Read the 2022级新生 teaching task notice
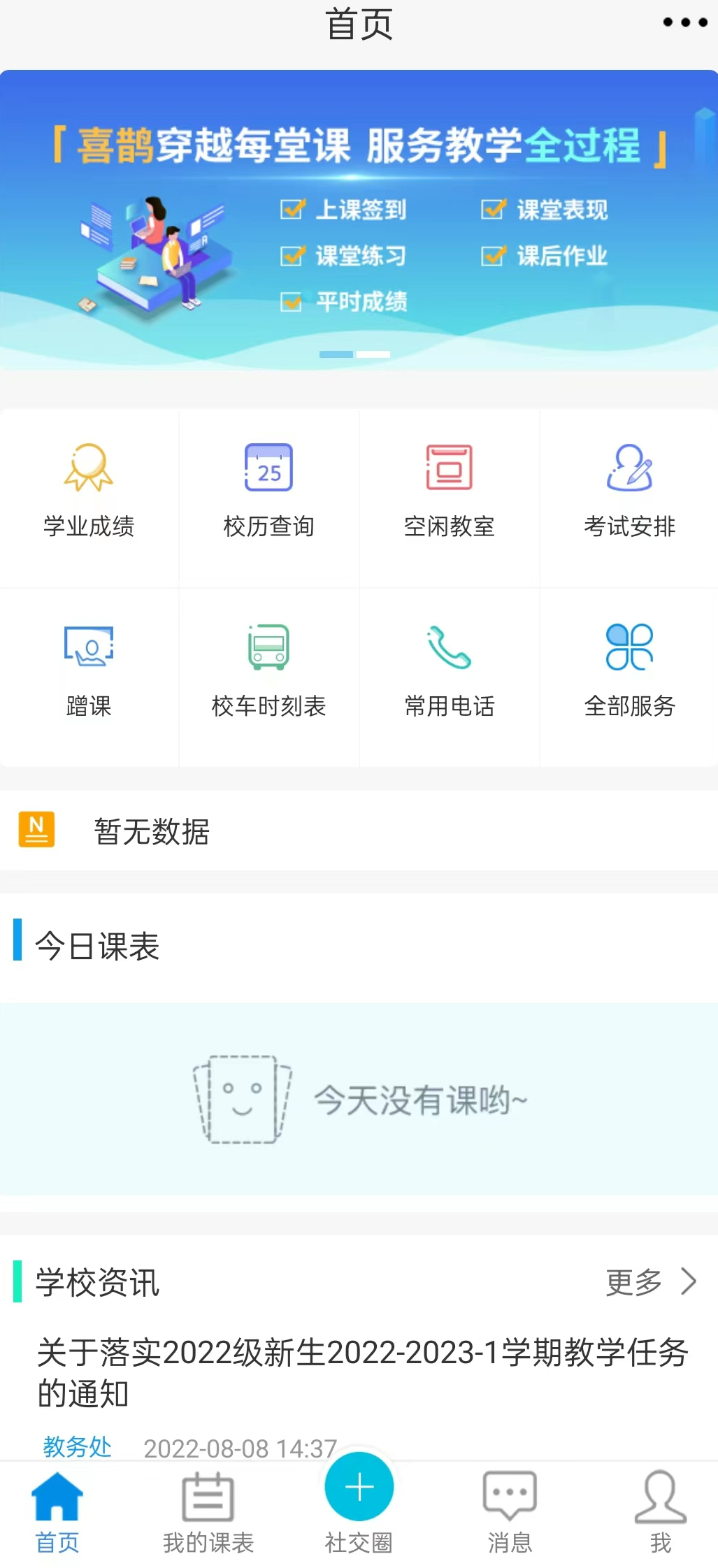Image resolution: width=718 pixels, height=1568 pixels. coord(362,1372)
